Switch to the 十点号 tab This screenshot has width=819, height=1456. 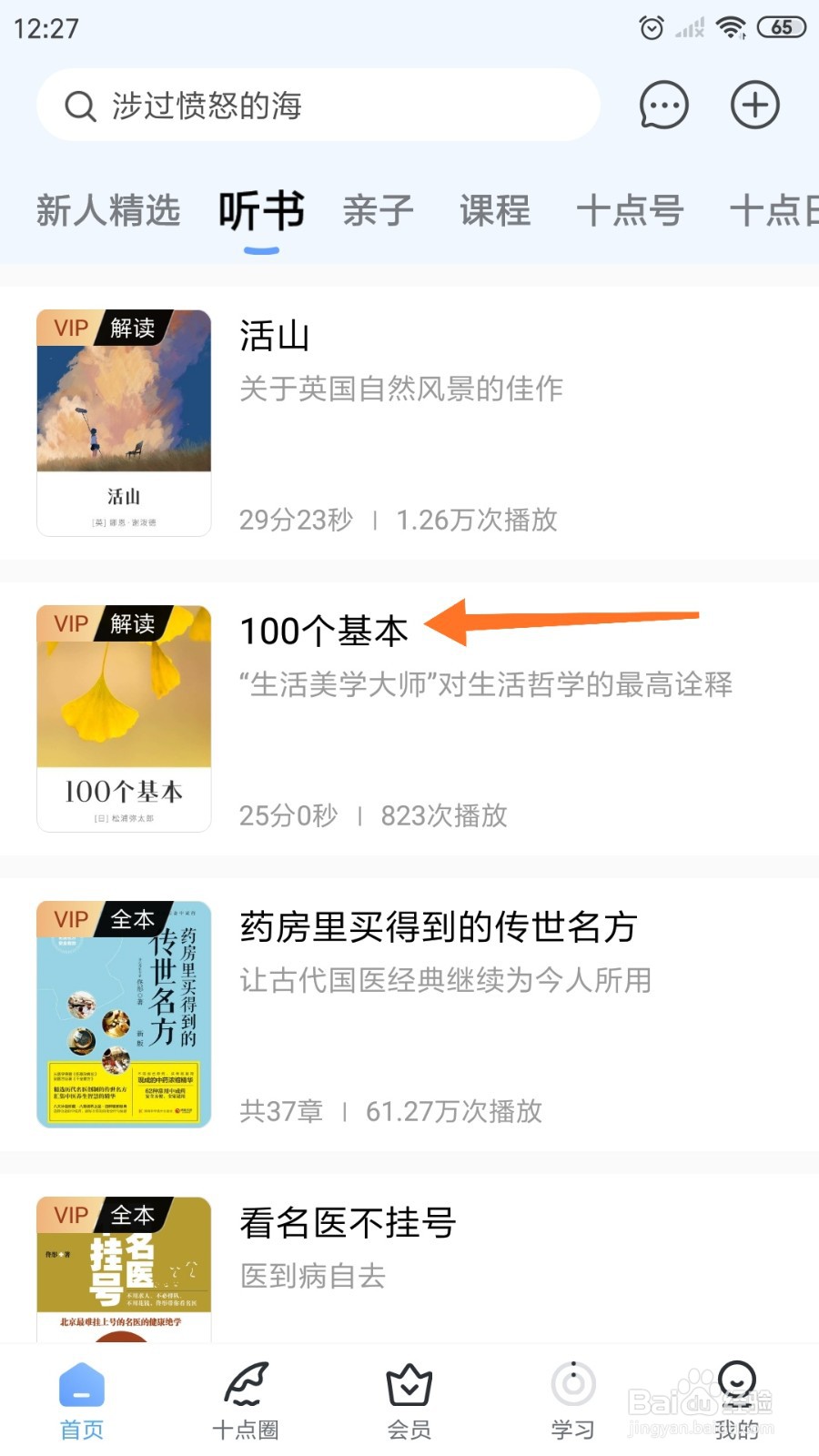tap(630, 211)
